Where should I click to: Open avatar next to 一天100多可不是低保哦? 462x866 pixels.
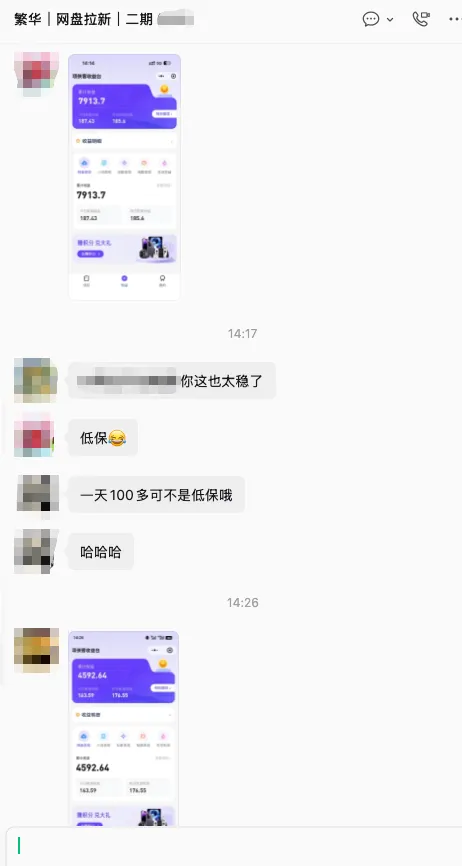pyautogui.click(x=36, y=495)
